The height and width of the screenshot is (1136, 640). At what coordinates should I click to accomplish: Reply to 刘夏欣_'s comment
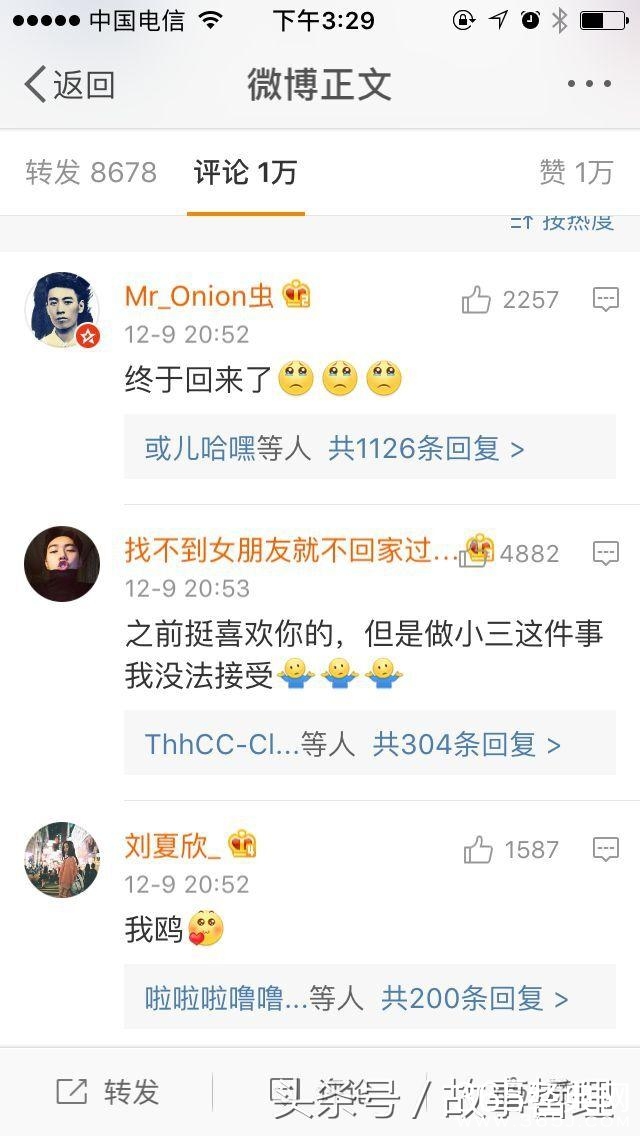pos(606,850)
